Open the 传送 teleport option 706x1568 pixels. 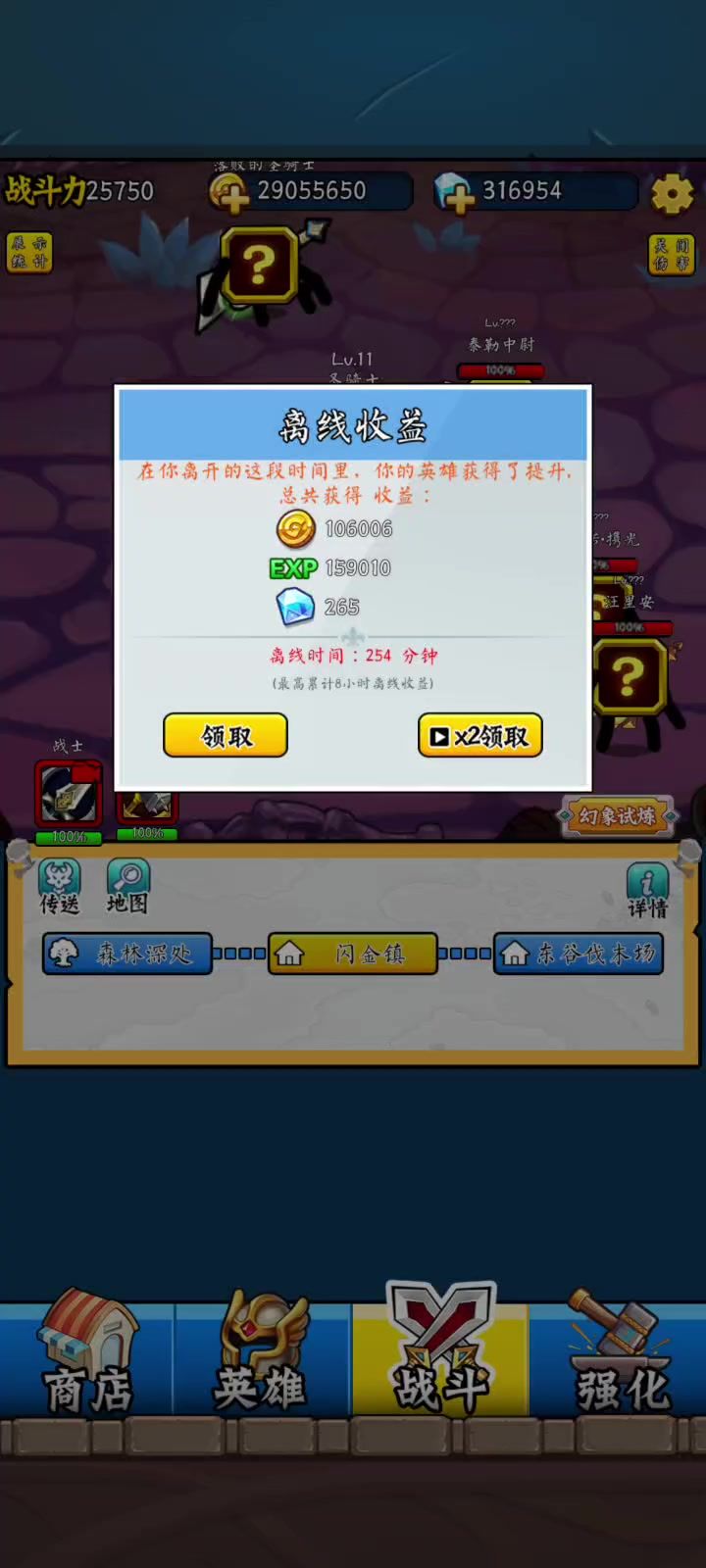[59, 886]
